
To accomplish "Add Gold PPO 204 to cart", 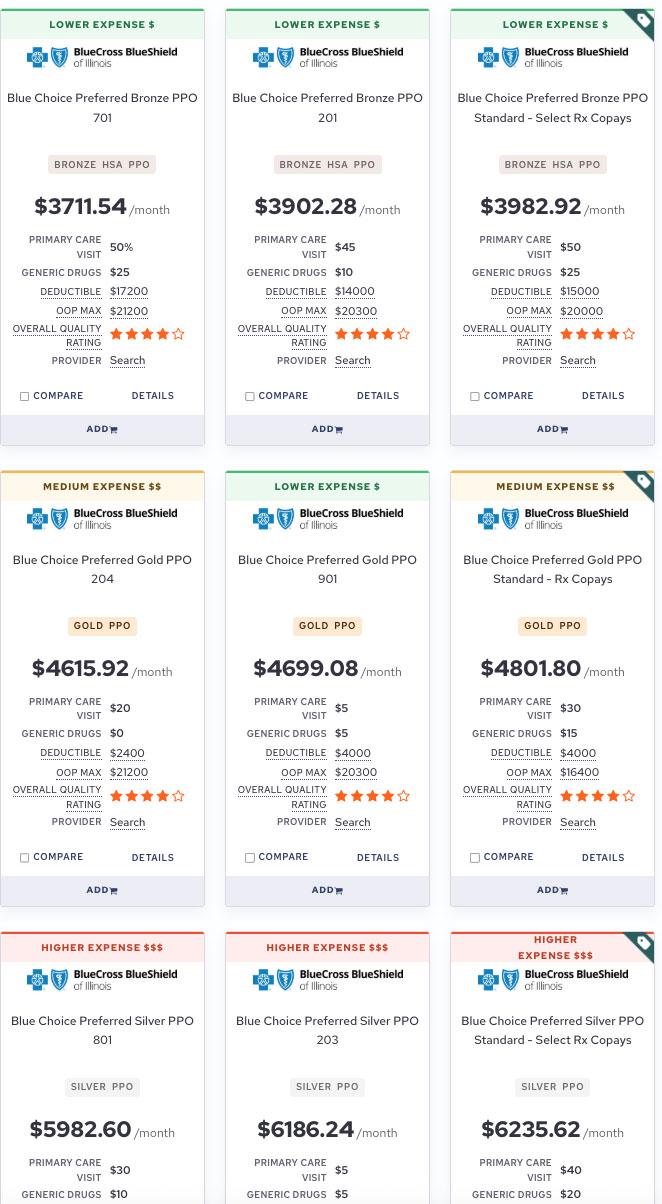I will pos(102,890).
